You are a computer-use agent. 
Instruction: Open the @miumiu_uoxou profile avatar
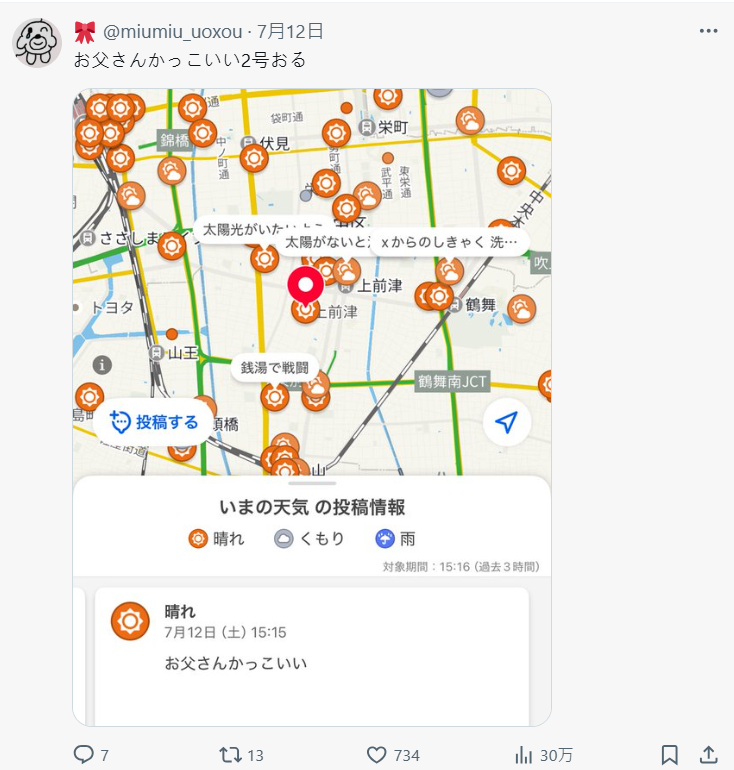[x=37, y=42]
